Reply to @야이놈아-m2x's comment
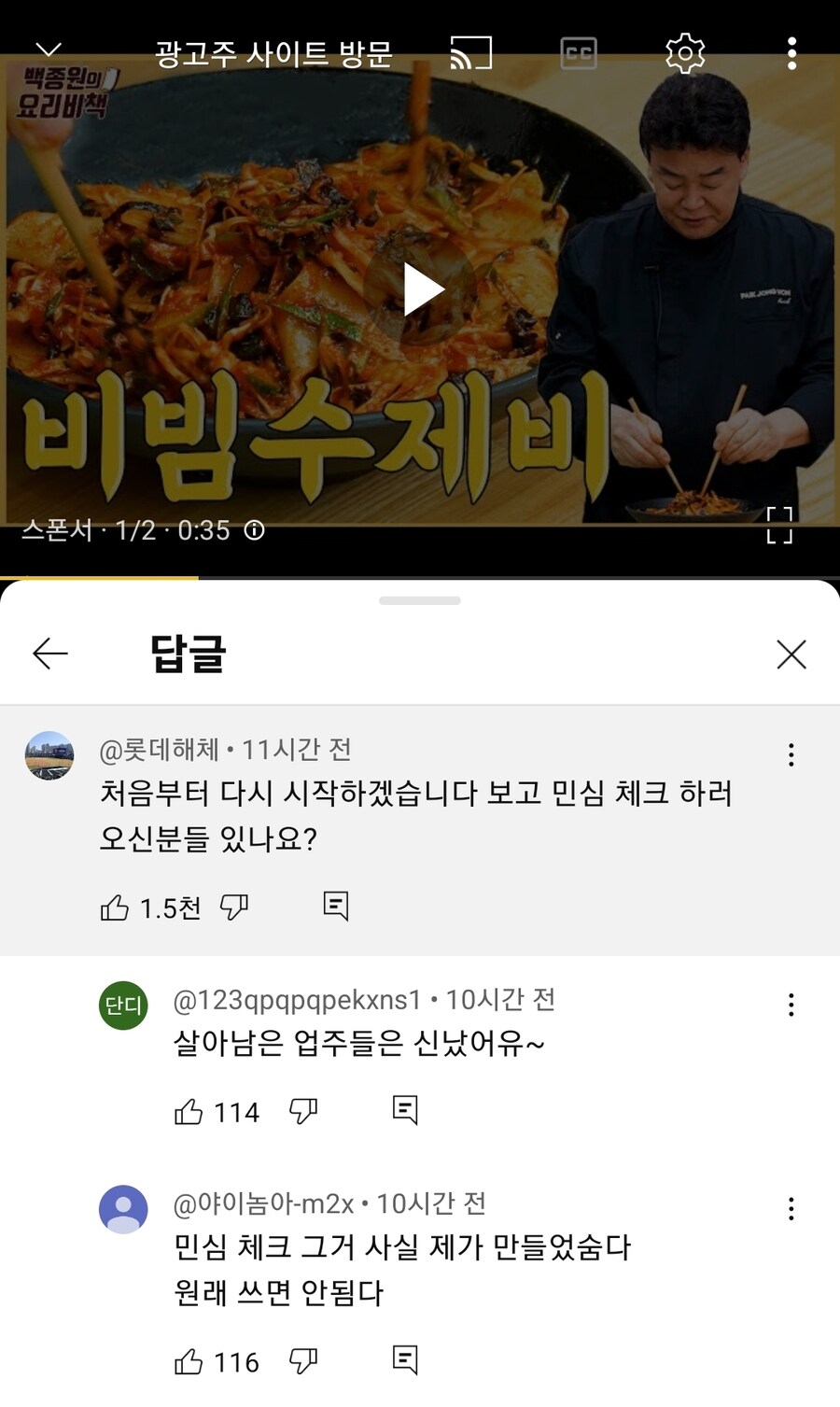Viewport: 840px width, 1407px height. tap(405, 1360)
